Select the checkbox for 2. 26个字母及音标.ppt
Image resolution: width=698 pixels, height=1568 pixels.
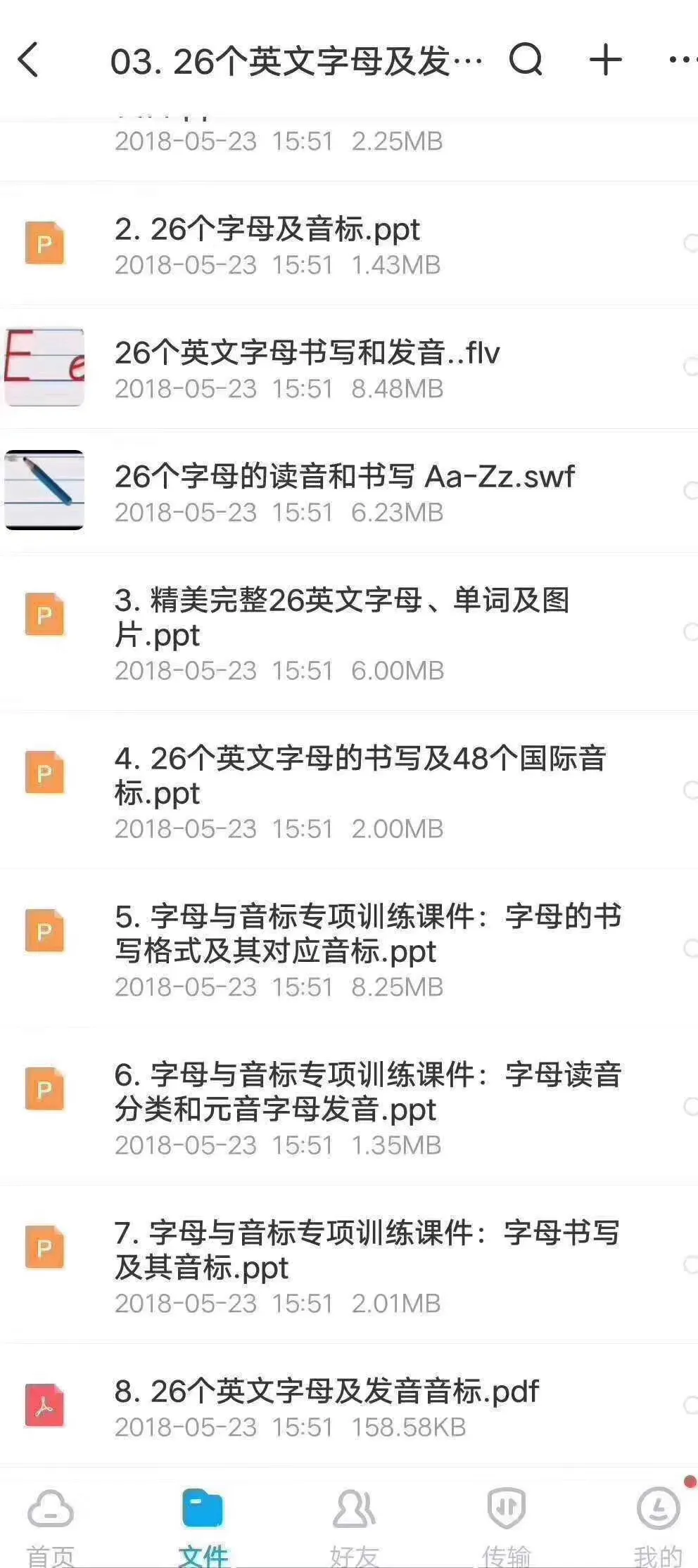[690, 243]
